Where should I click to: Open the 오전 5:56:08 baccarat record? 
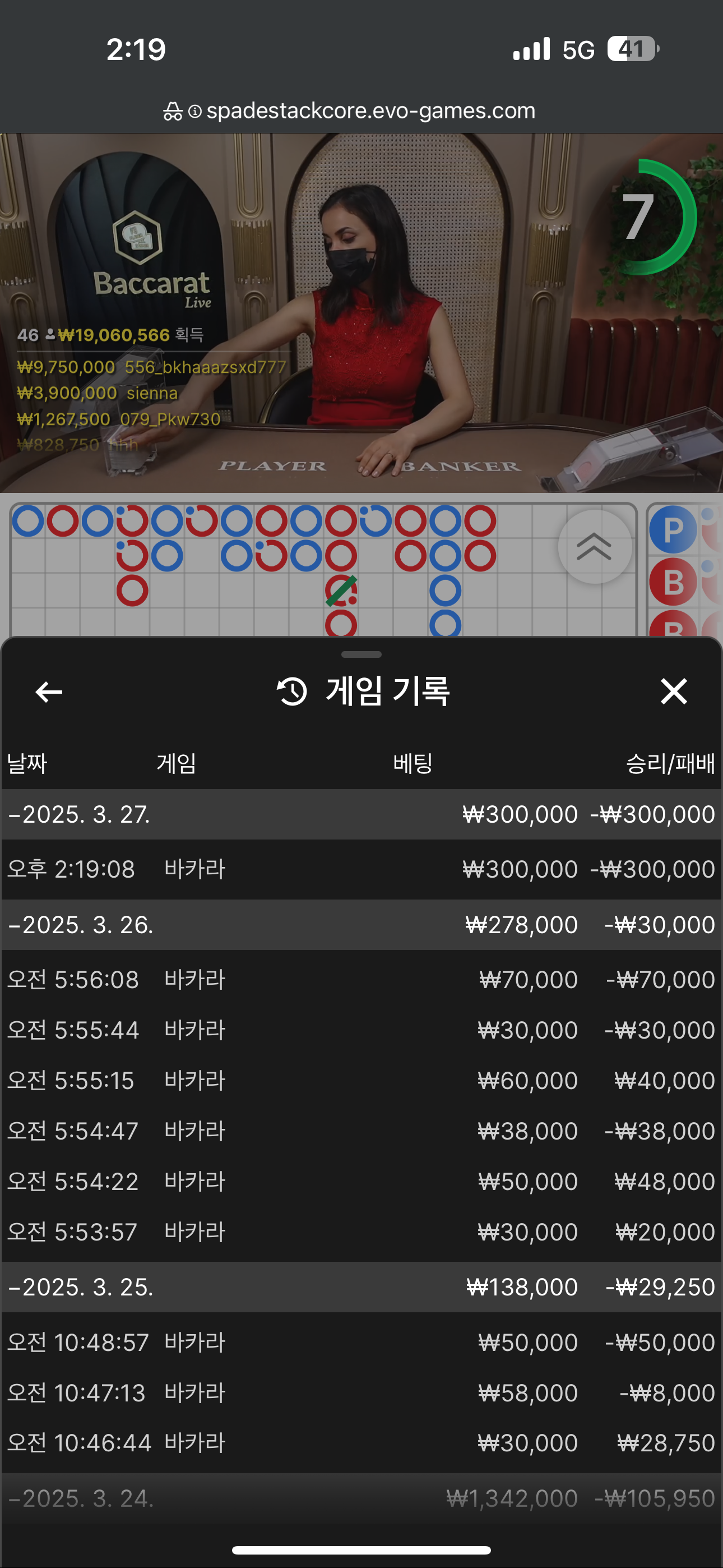(x=361, y=979)
